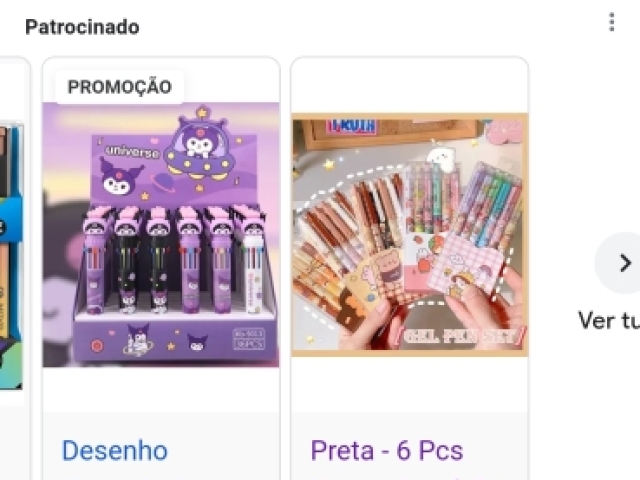The height and width of the screenshot is (480, 640).
Task: Open the gel pen set product image
Action: click(409, 235)
